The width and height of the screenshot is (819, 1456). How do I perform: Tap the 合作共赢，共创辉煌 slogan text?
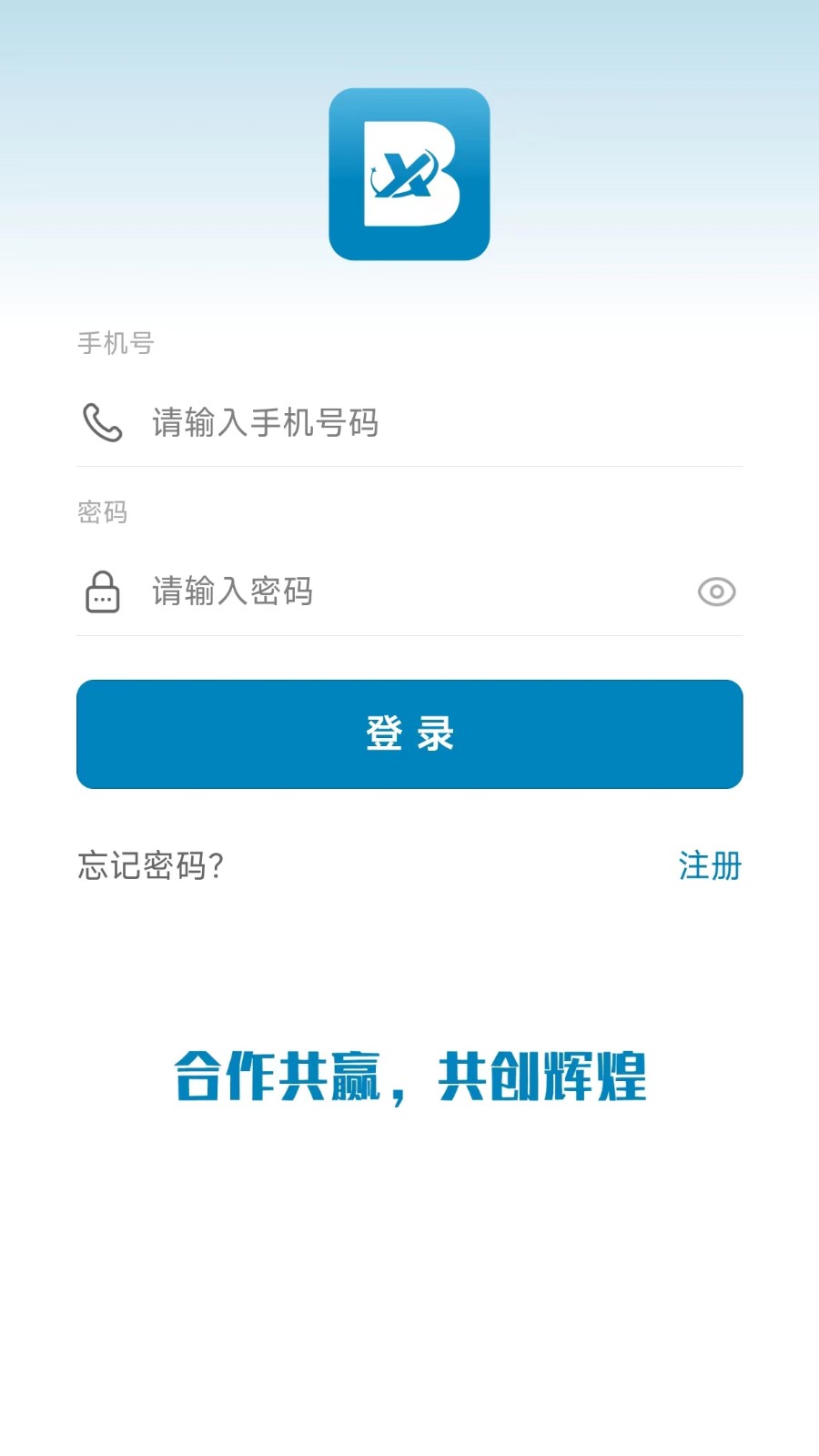[x=409, y=1080]
